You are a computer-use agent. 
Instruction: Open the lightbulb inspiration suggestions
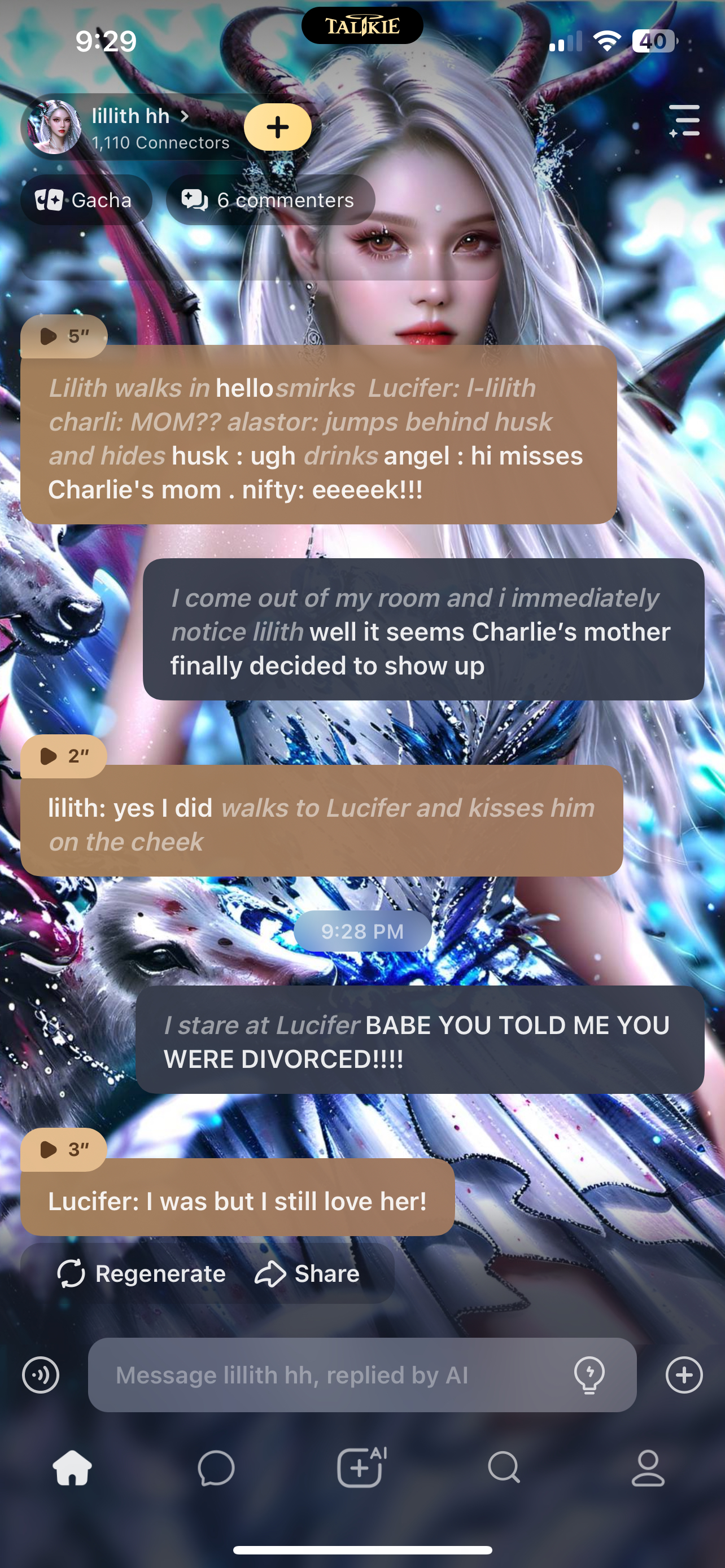[x=589, y=1374]
